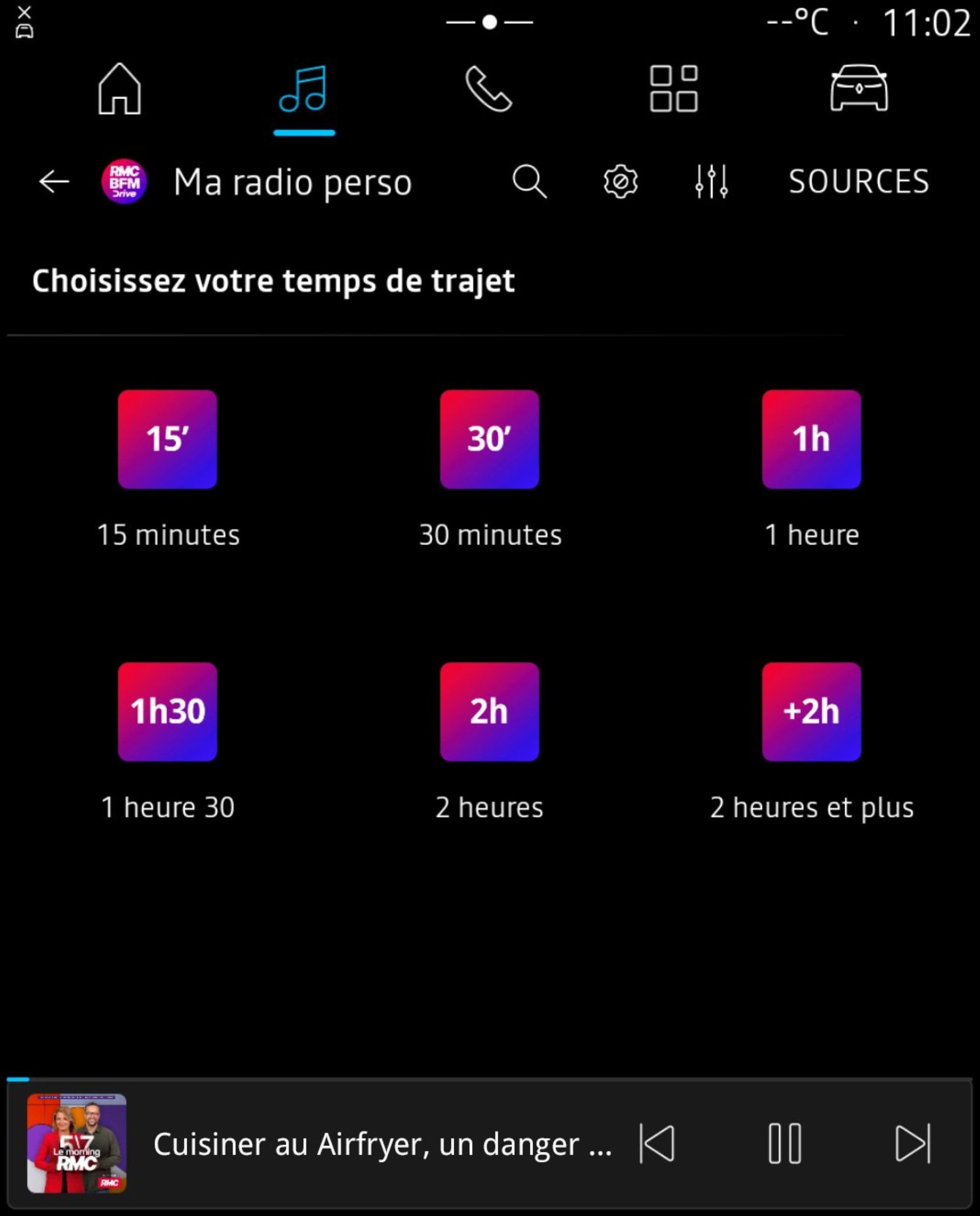Open the search magnifier icon

[529, 182]
